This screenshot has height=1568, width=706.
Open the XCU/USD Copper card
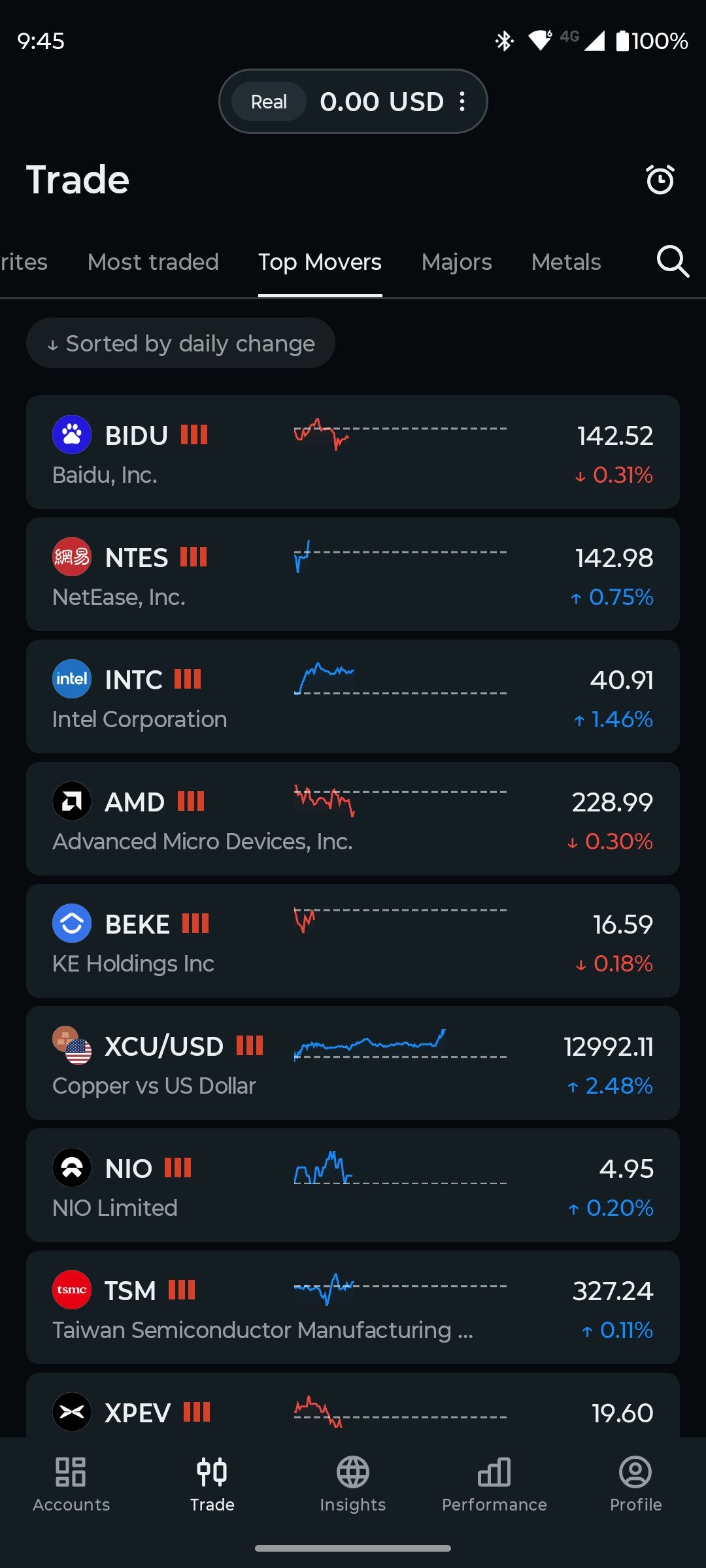353,1063
